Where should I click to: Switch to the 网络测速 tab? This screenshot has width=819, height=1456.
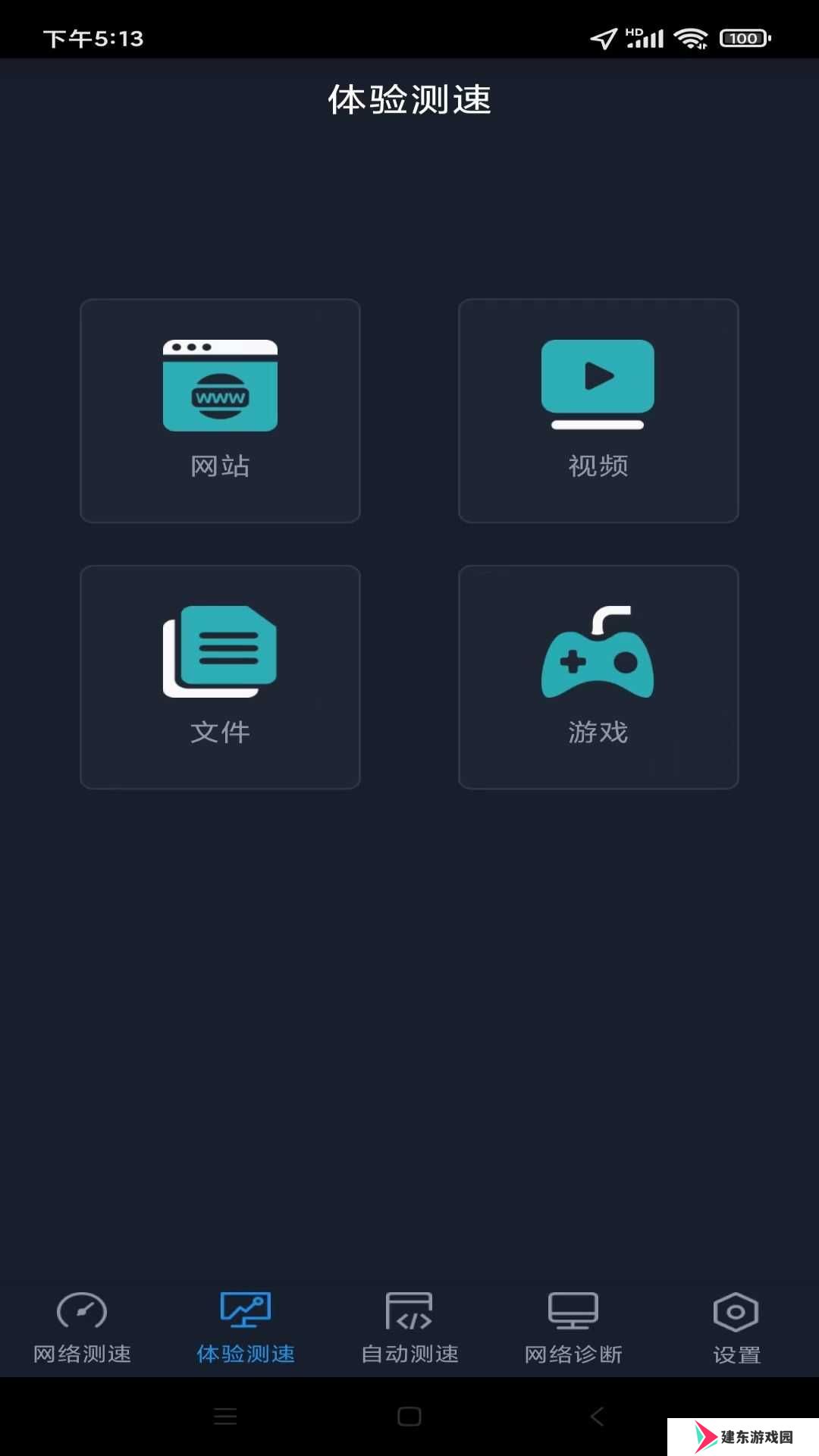tap(82, 1329)
